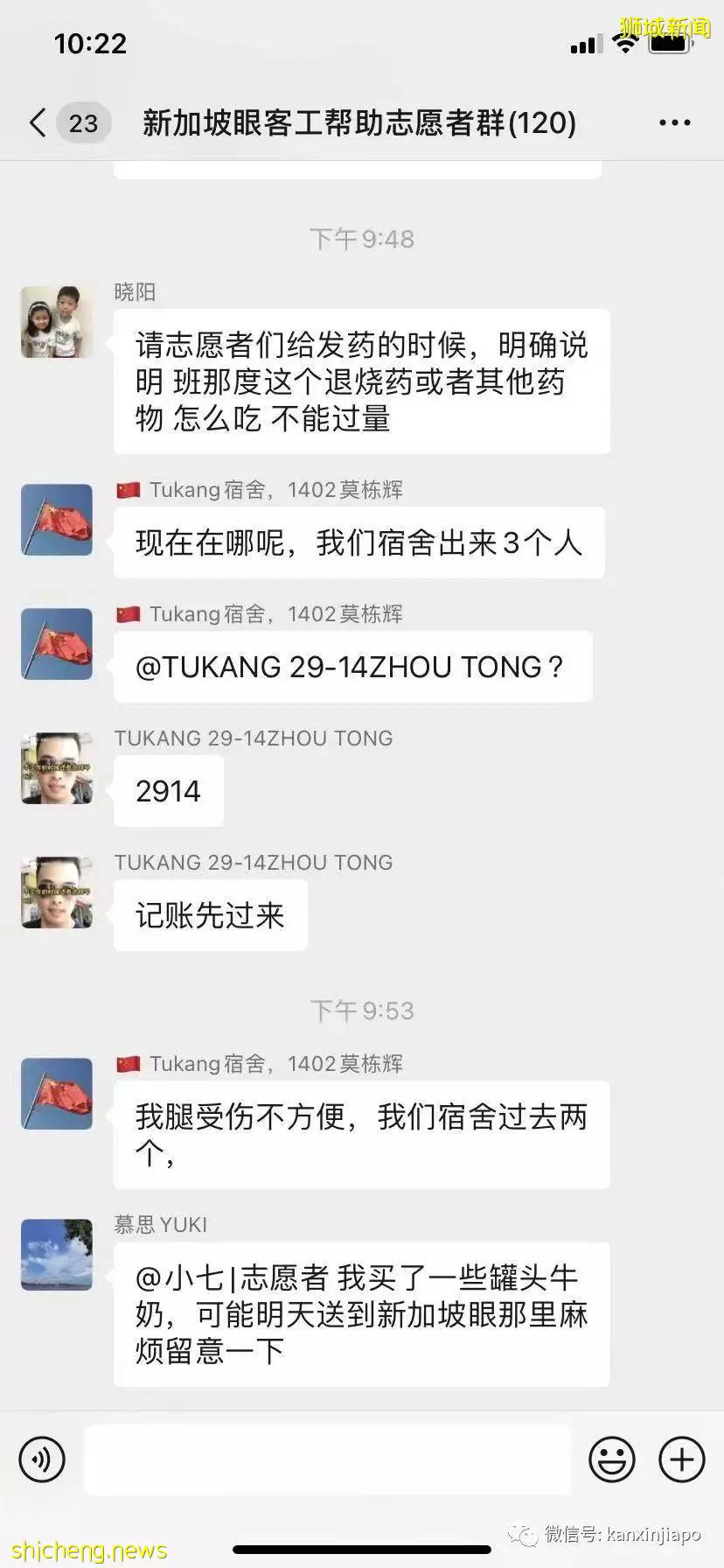Open the group chat overflow menu
724x1568 pixels.
(x=674, y=122)
